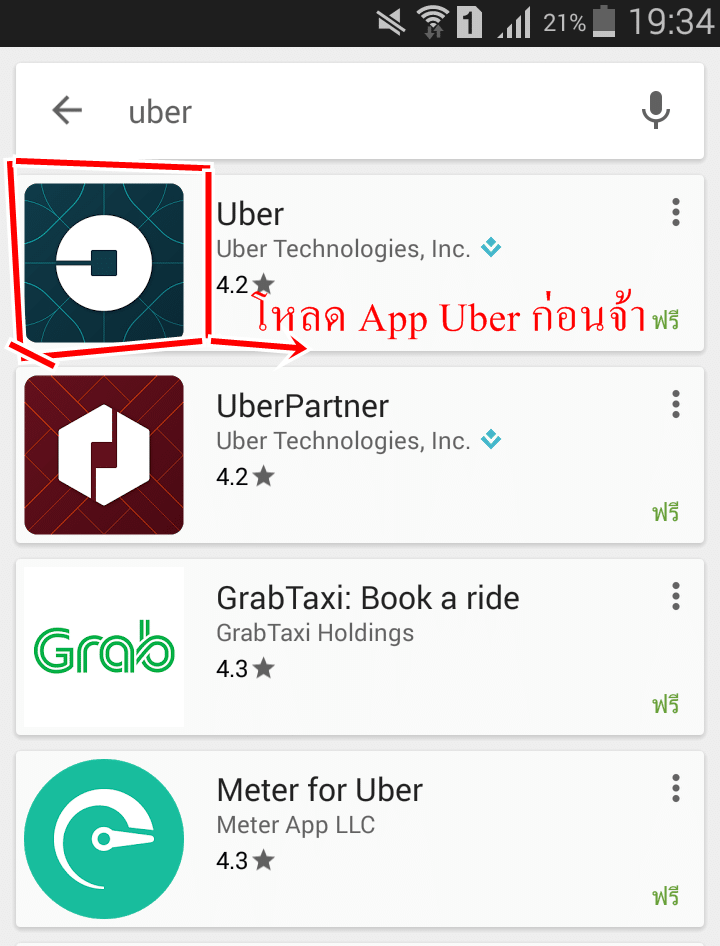Show more options for GrabTaxi
Viewport: 720px width, 946px height.
pos(676,596)
